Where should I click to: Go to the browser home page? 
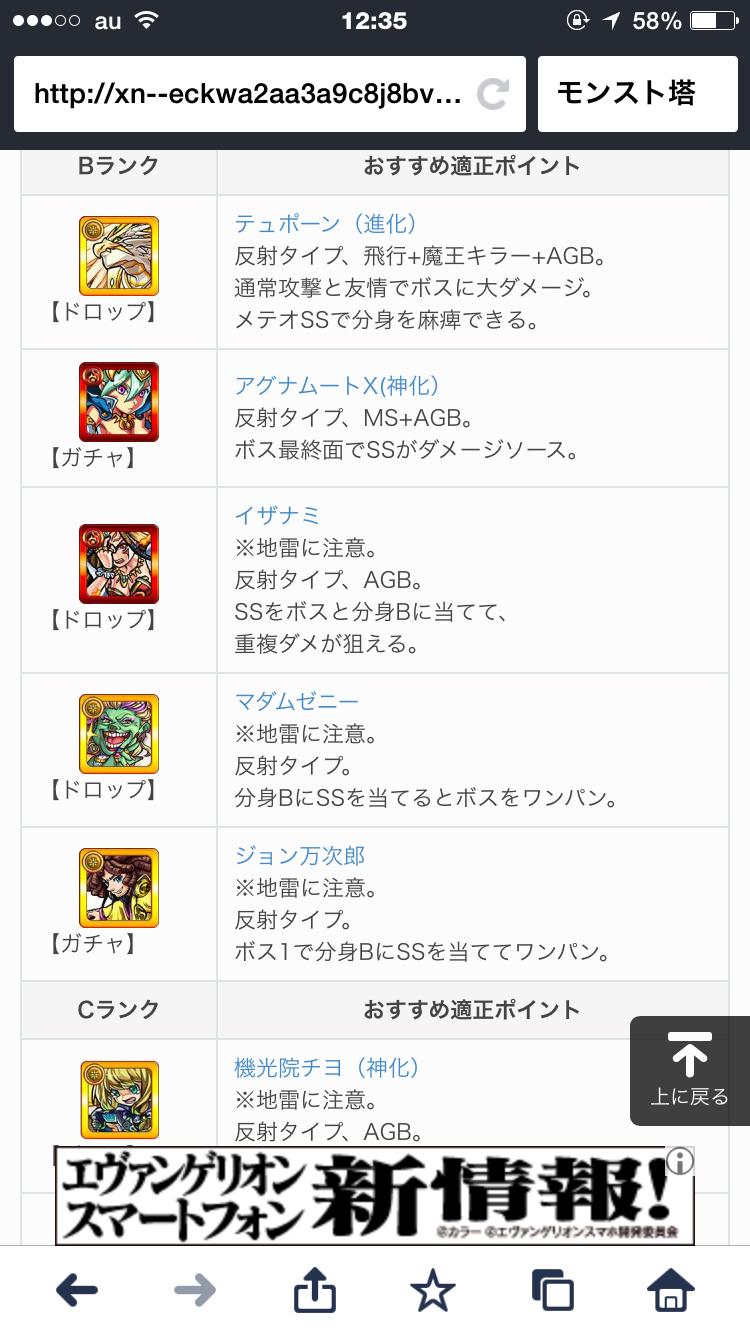click(670, 1291)
